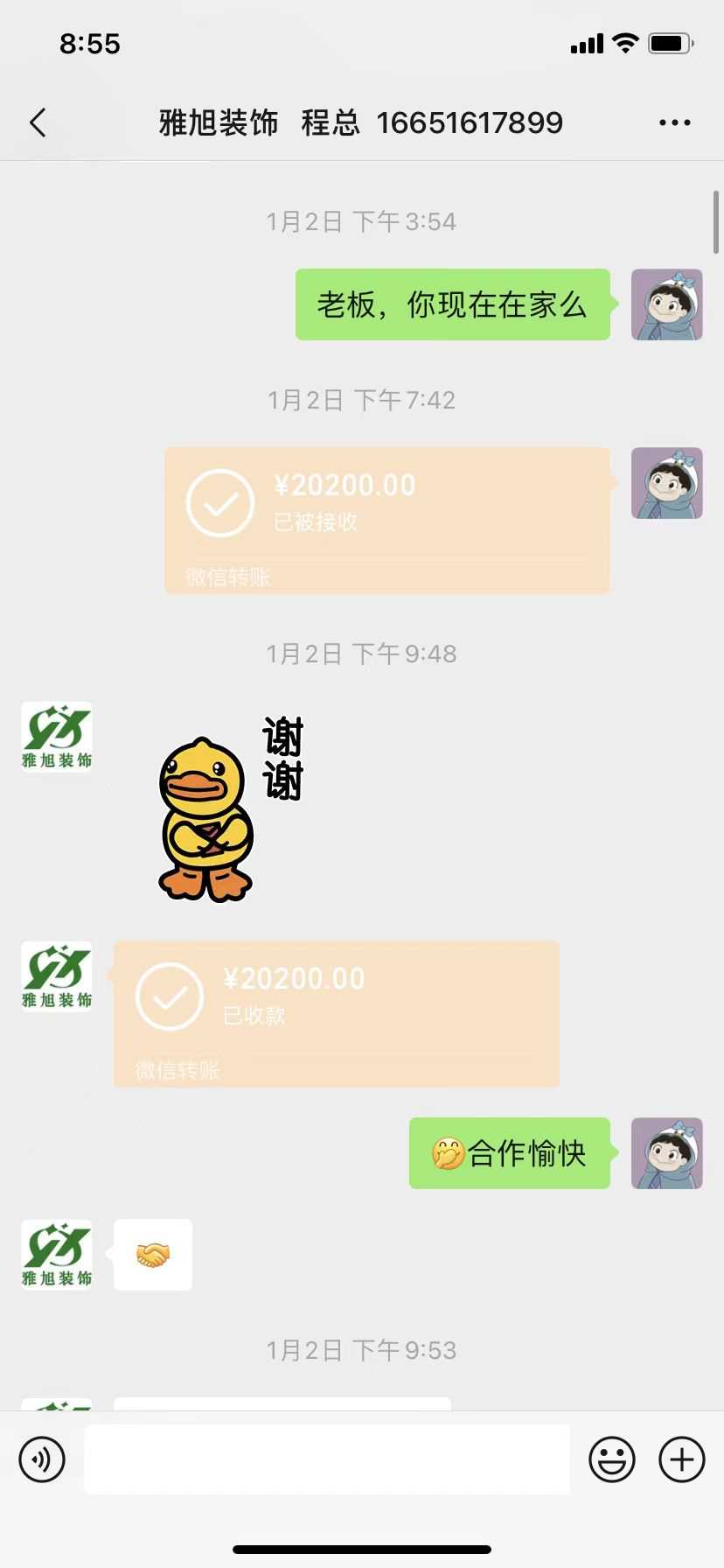Screen dimensions: 724x1568
Task: Open the received ¥20200.00 transfer marked 已收款
Action: click(x=336, y=1013)
